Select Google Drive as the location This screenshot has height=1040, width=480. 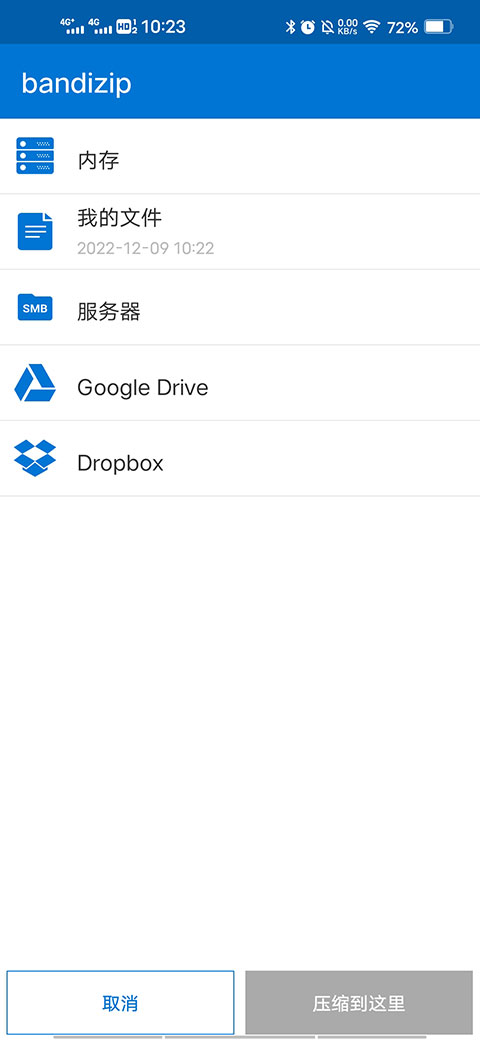240,383
